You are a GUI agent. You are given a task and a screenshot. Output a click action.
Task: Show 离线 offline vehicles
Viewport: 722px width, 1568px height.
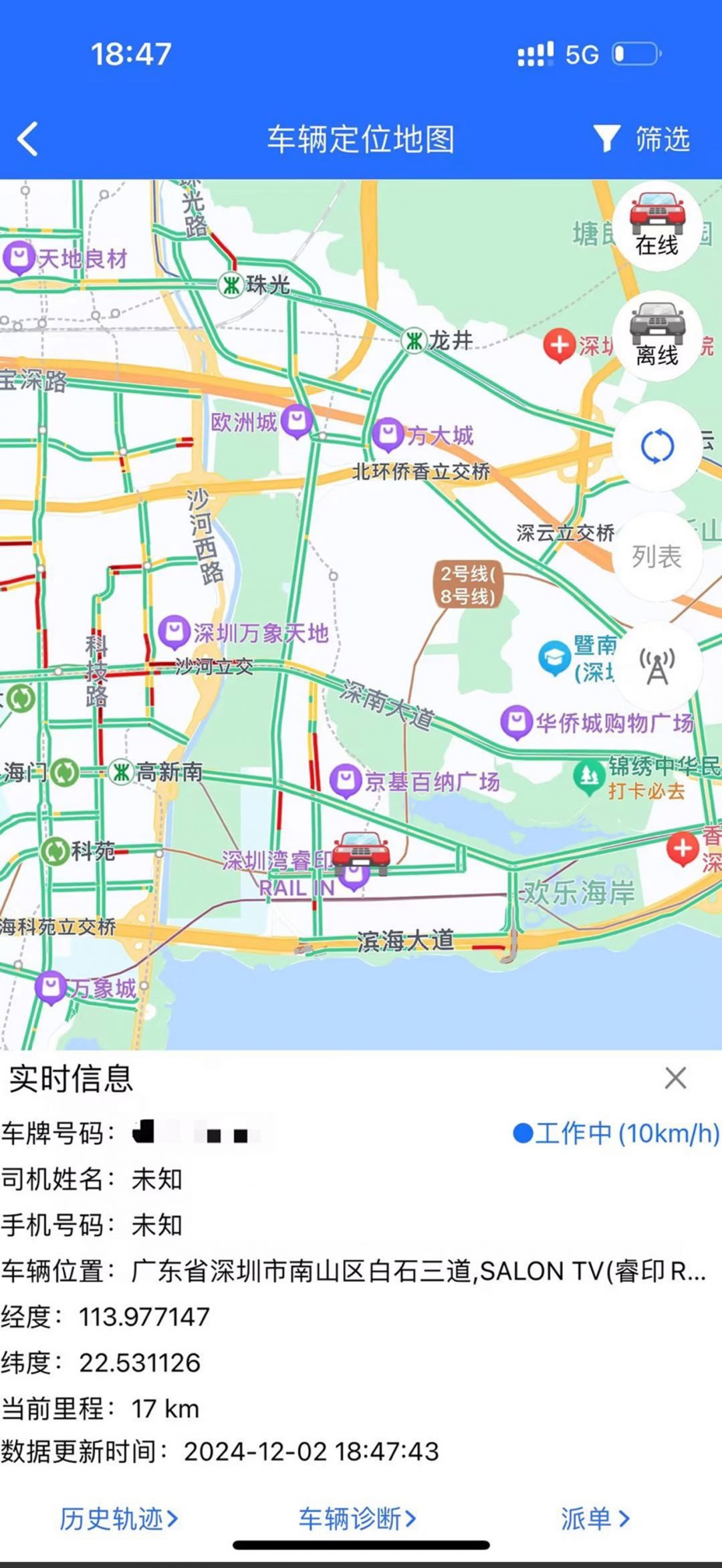[x=657, y=336]
